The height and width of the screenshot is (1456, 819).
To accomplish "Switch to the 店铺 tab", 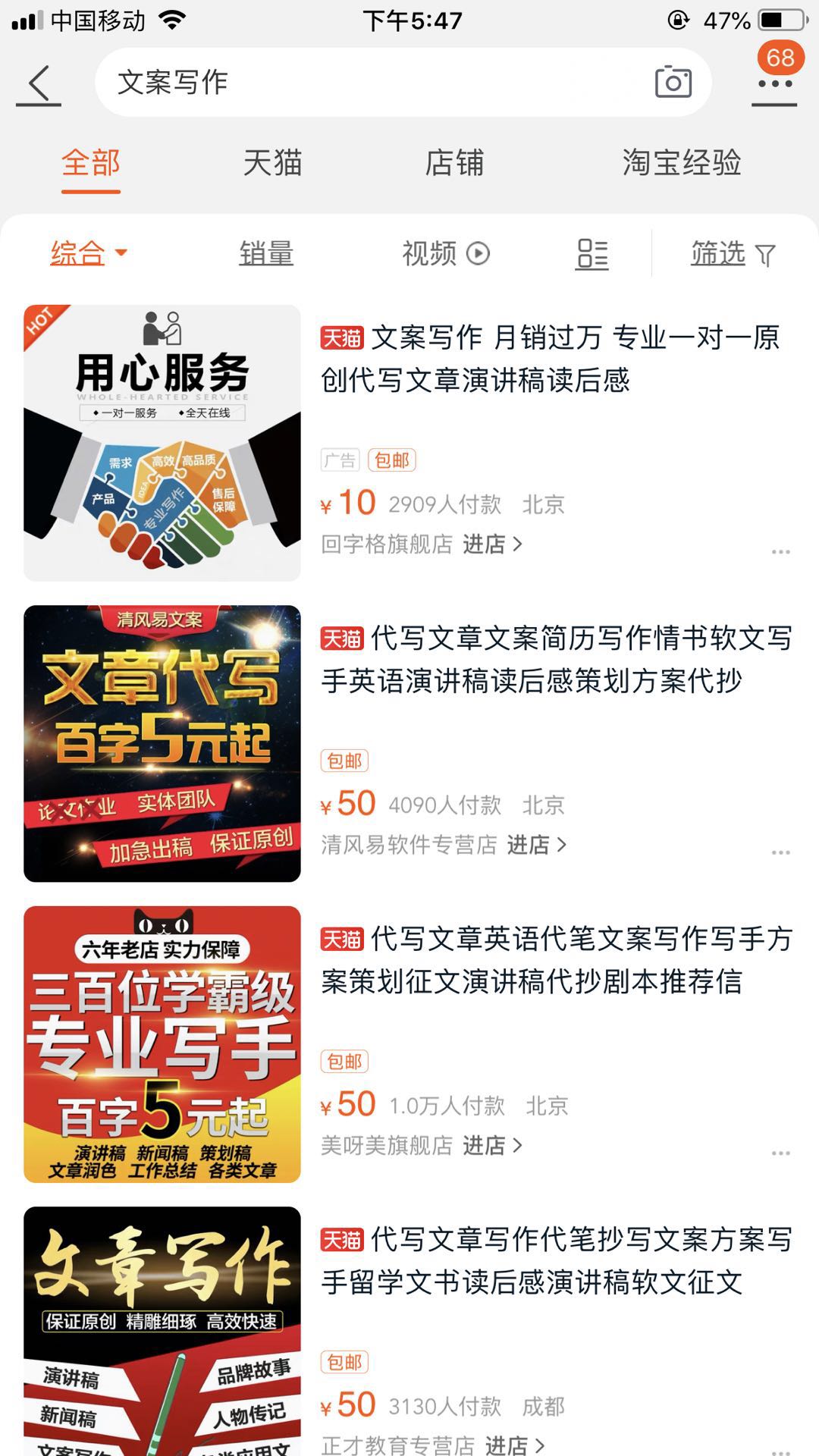I will coord(453,163).
